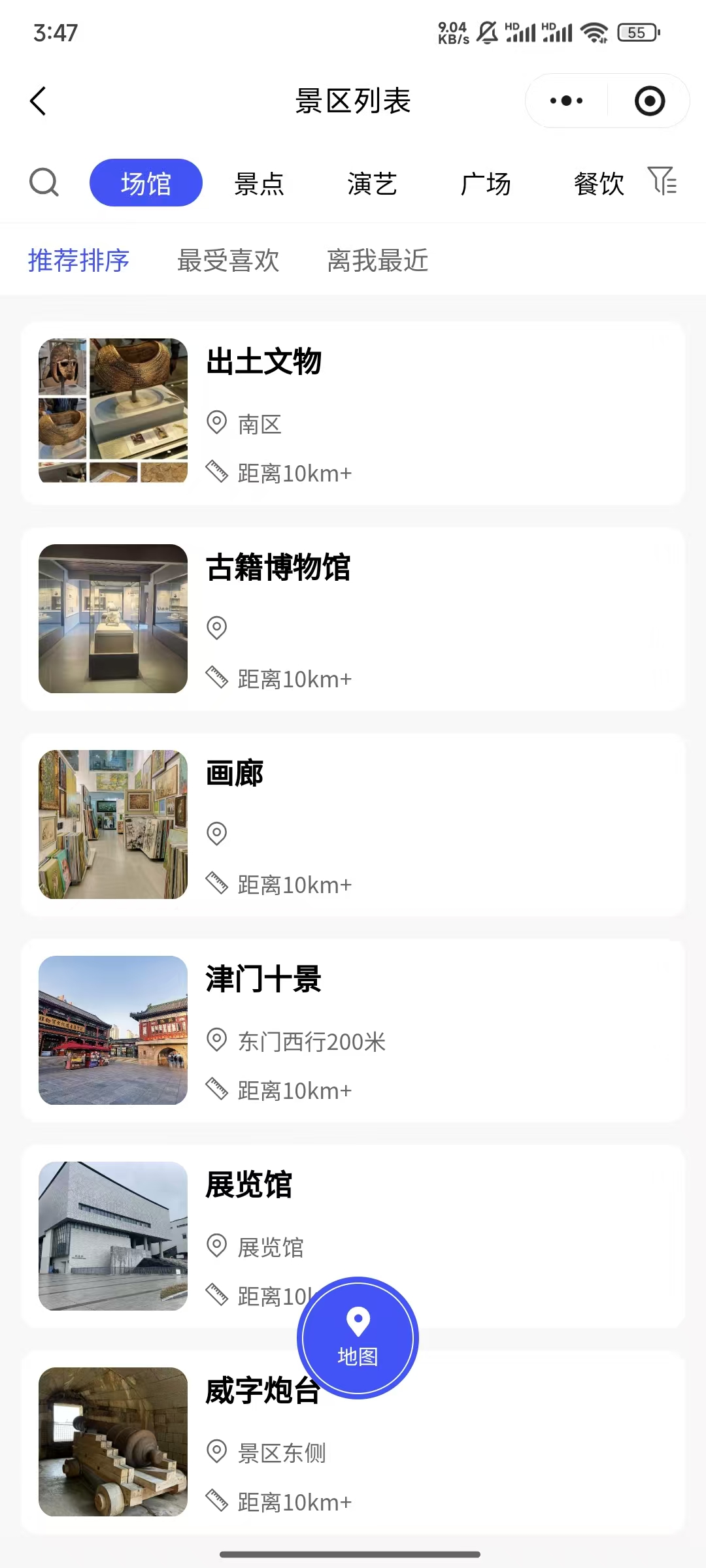Select the 场馆 category tab

tap(146, 183)
